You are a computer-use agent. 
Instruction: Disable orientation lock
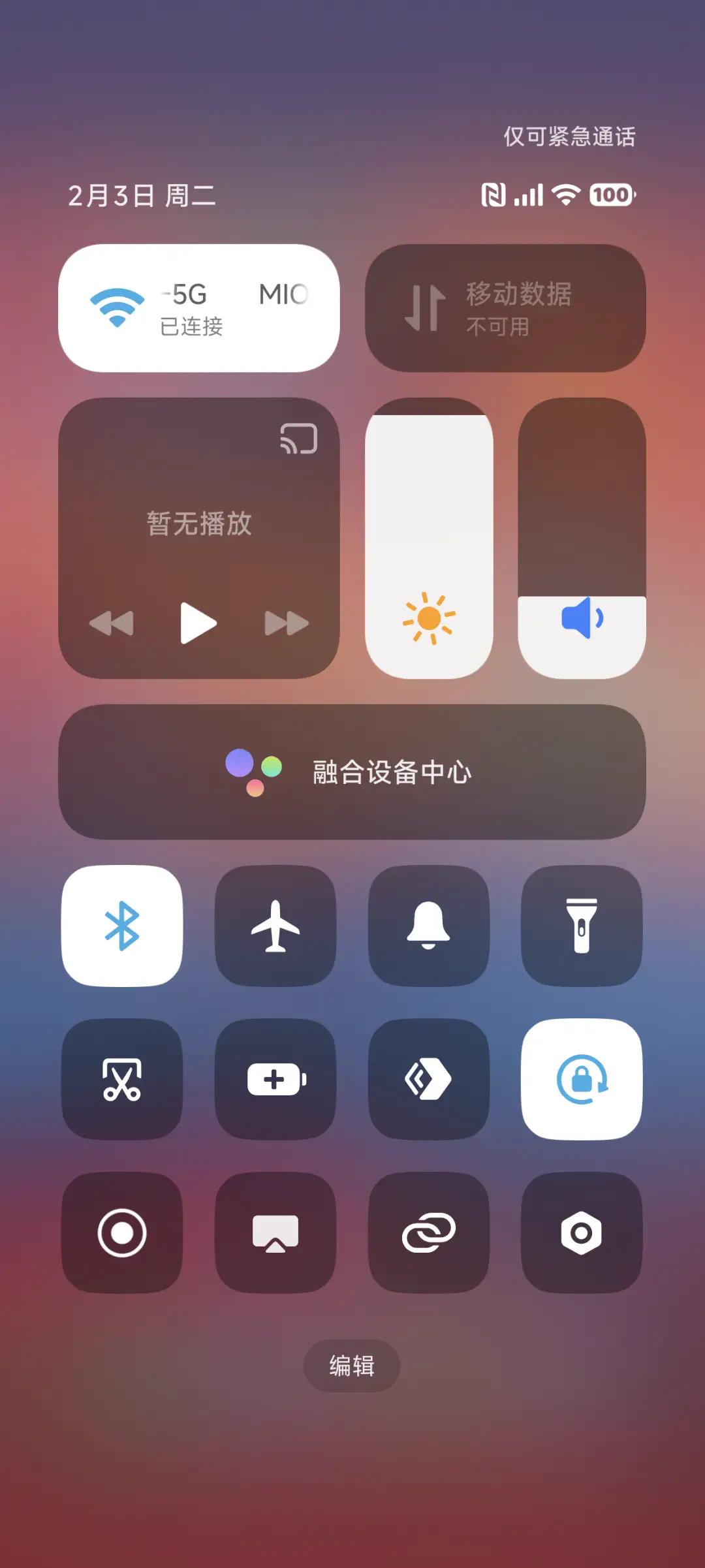(582, 1080)
